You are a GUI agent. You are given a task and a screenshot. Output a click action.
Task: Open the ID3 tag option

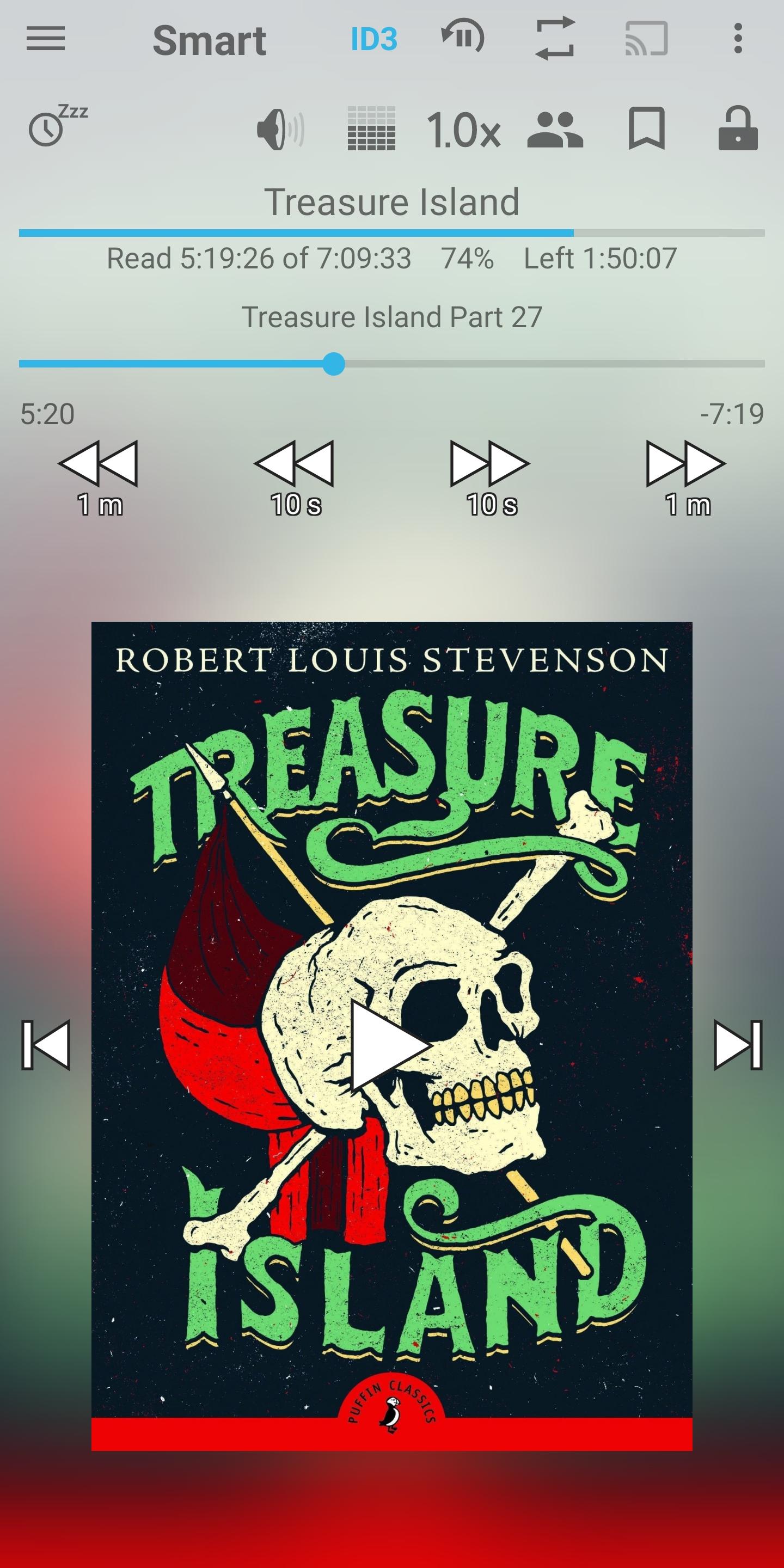coord(373,40)
